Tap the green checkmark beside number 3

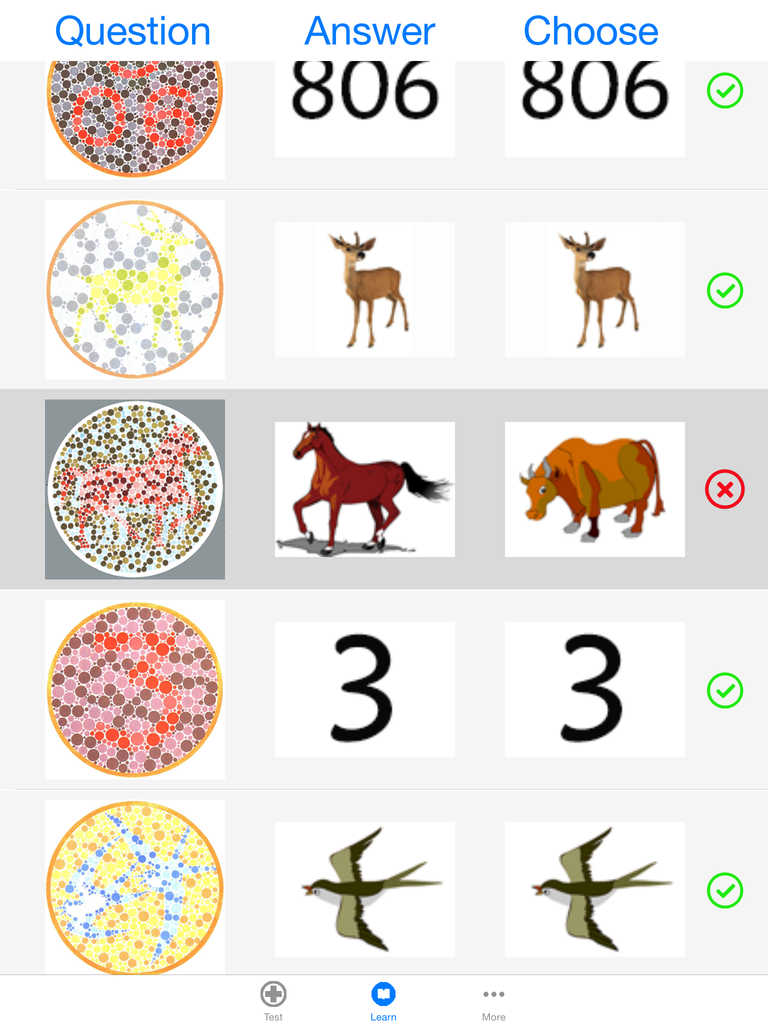pyautogui.click(x=724, y=689)
